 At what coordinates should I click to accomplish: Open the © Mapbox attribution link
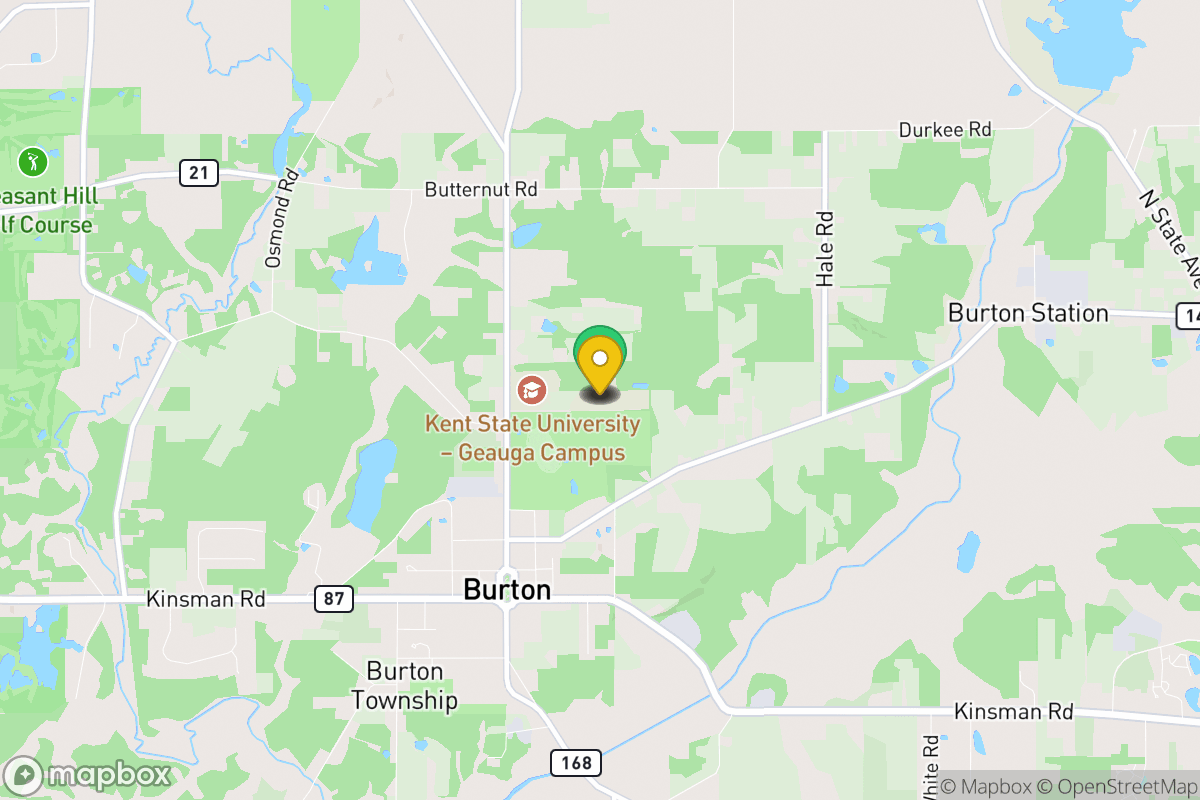click(x=987, y=786)
